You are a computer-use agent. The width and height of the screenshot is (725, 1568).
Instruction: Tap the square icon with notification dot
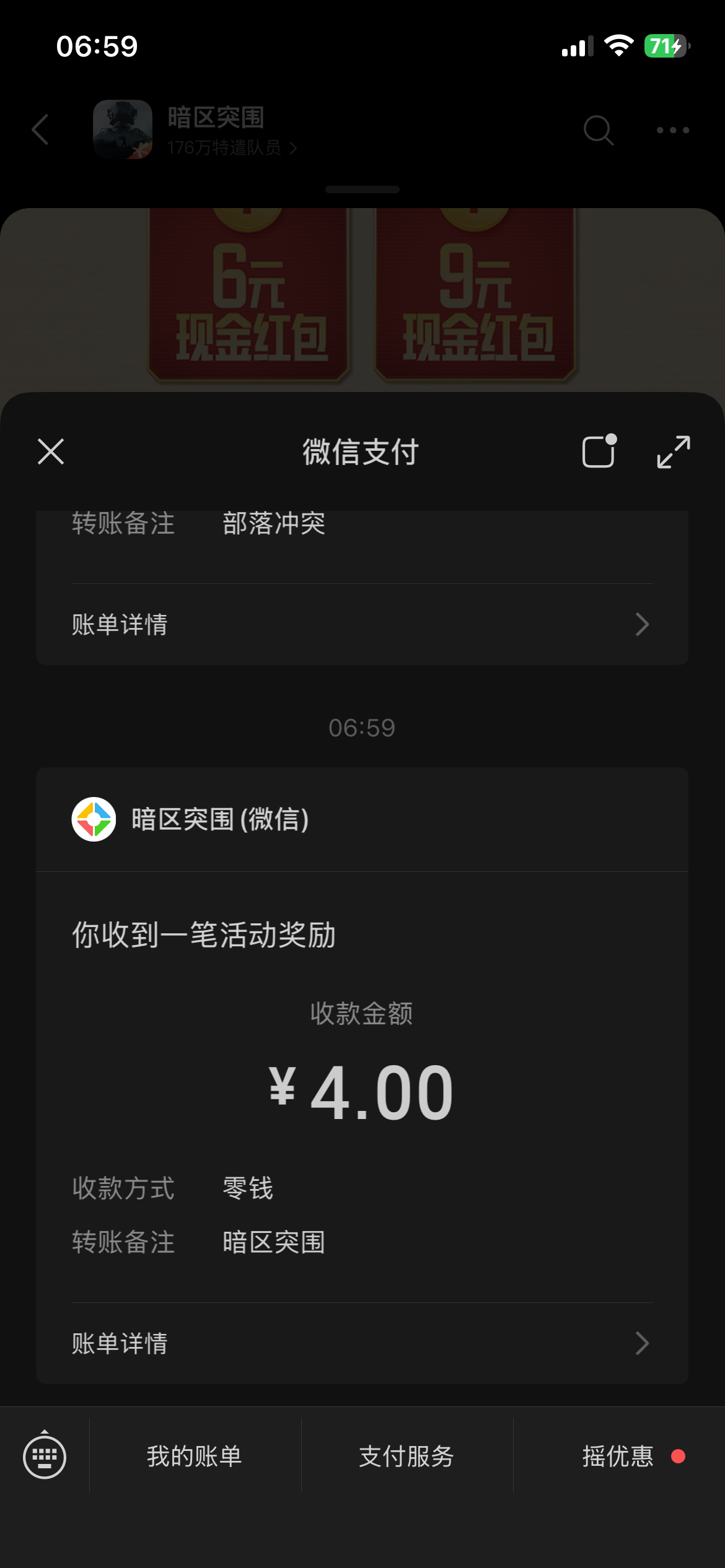(x=599, y=451)
